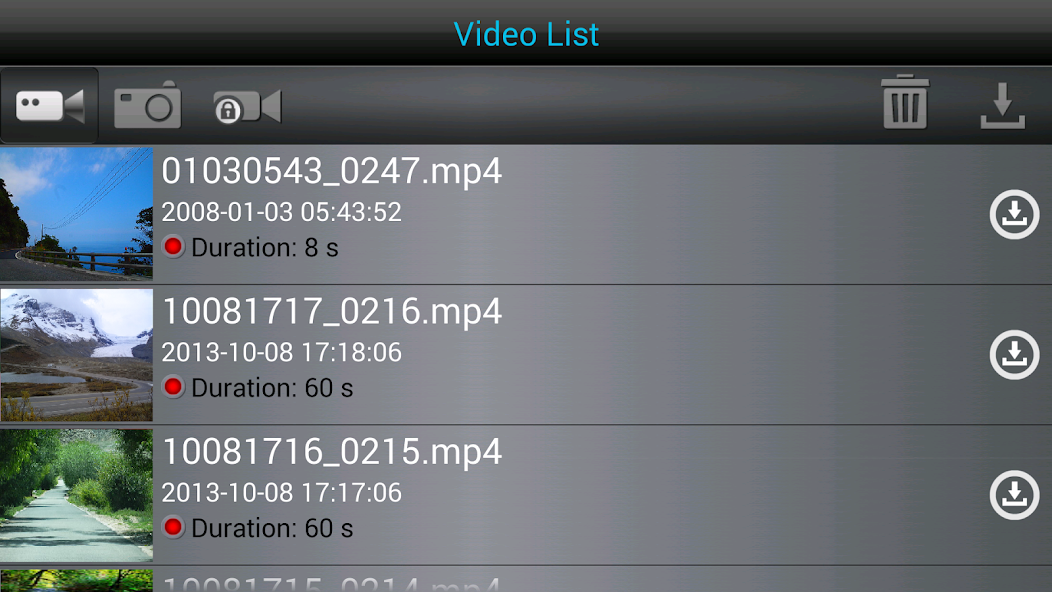Screen dimensions: 1052x592
Task: Switch to the photos camera tab
Action: click(147, 106)
